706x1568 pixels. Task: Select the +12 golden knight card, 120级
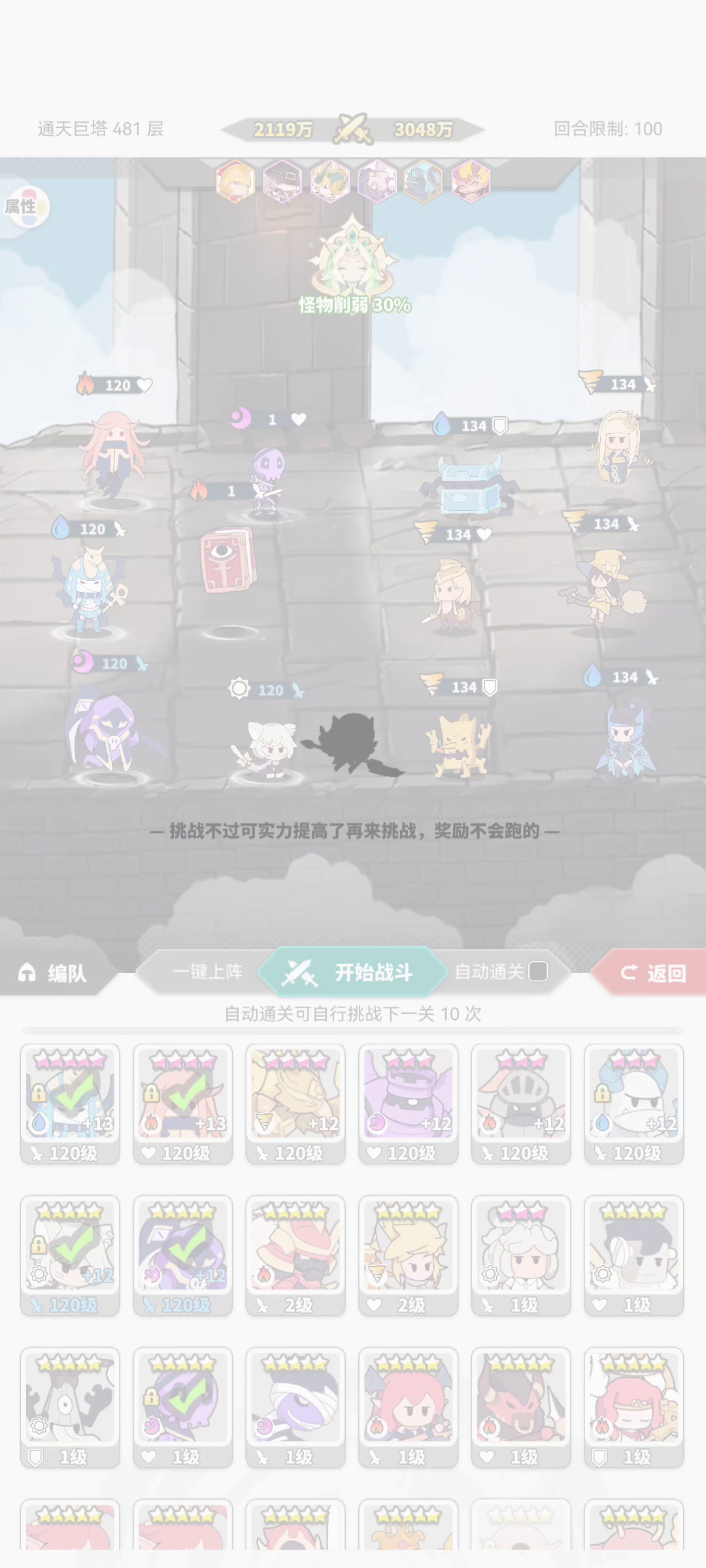coord(295,1103)
